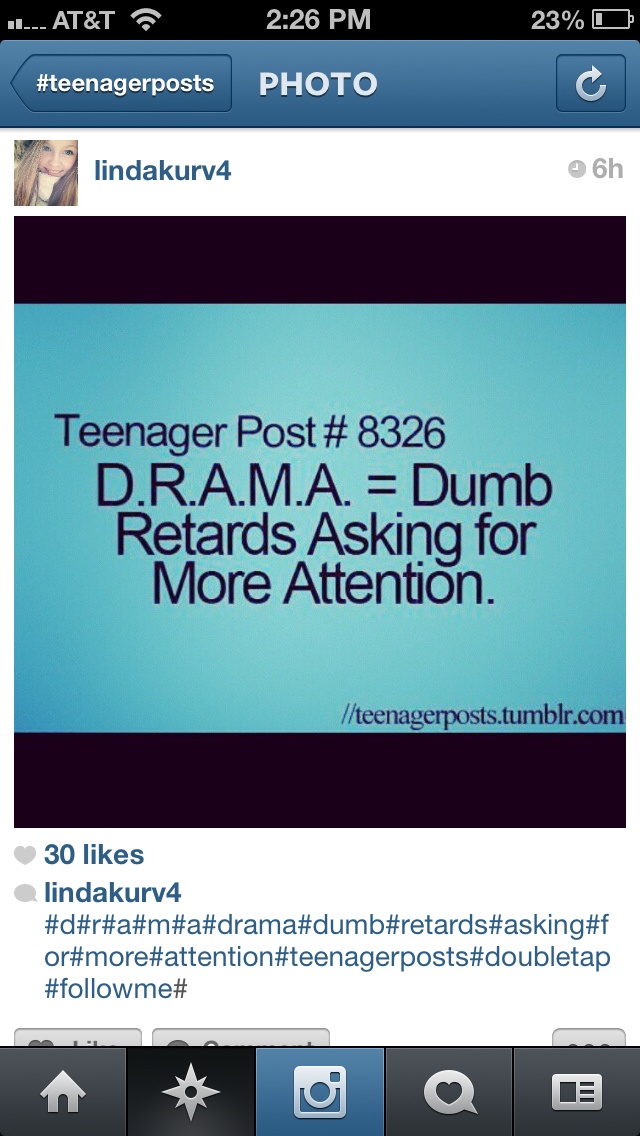
Task: Refresh the photo page
Action: [590, 84]
